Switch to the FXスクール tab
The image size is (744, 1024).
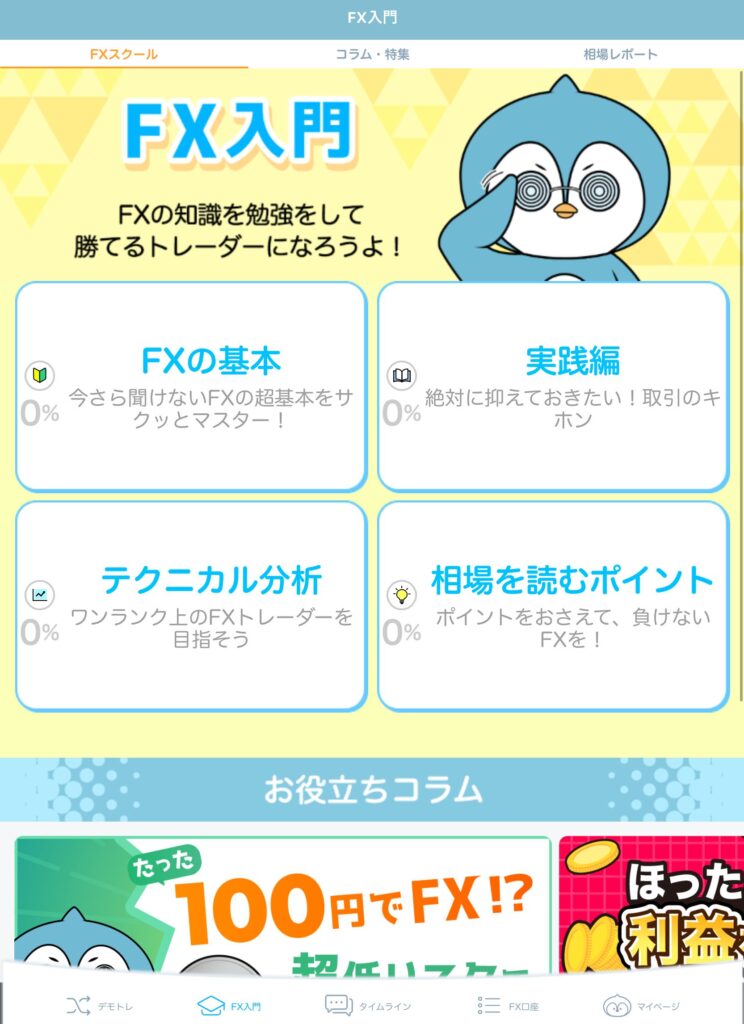[x=123, y=54]
